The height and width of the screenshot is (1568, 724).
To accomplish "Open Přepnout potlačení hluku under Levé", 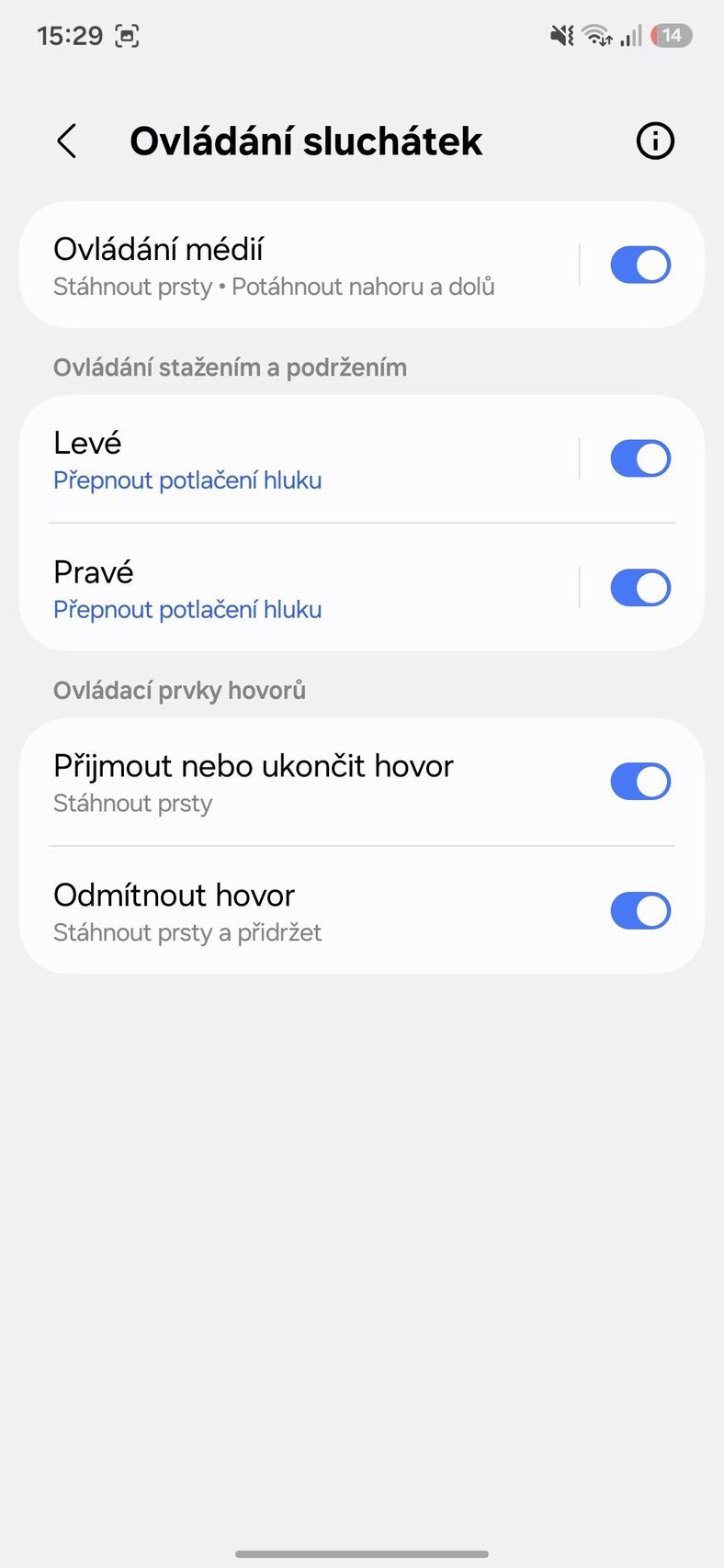I will pyautogui.click(x=187, y=479).
